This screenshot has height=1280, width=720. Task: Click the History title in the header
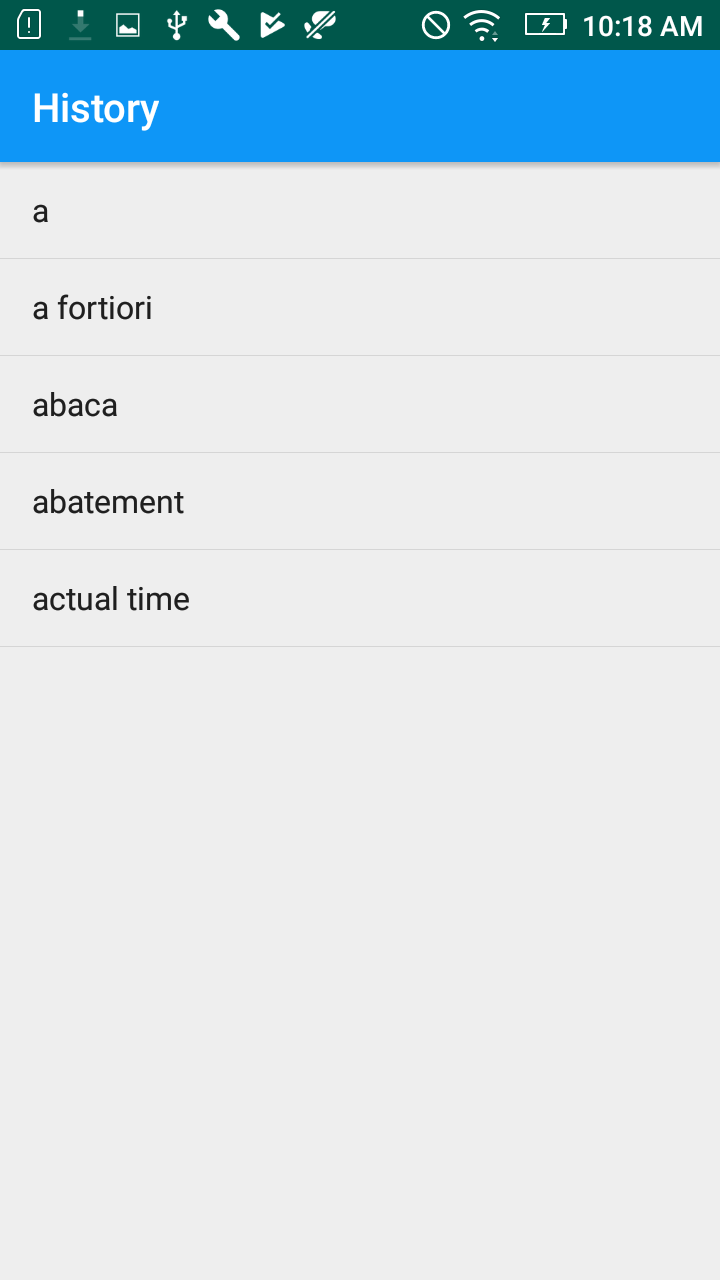click(x=95, y=107)
